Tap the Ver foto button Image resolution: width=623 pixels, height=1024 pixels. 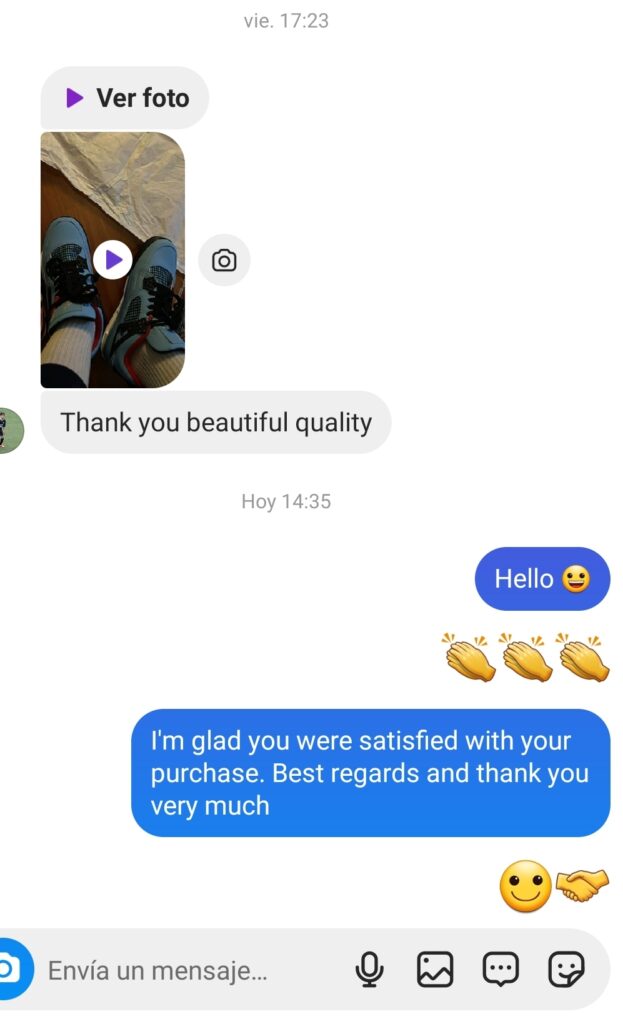(x=125, y=98)
